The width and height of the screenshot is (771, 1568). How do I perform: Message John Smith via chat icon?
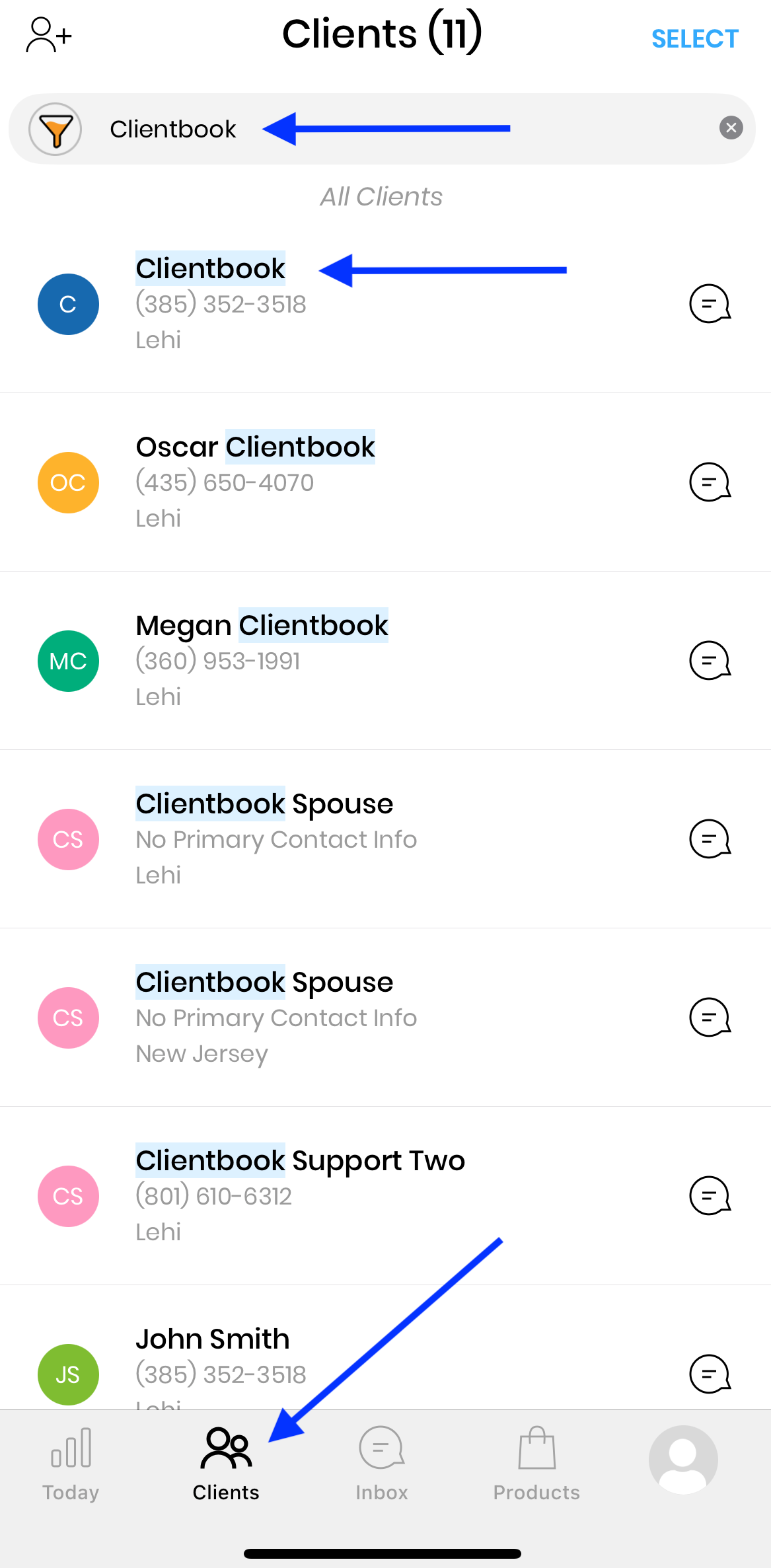[710, 1374]
